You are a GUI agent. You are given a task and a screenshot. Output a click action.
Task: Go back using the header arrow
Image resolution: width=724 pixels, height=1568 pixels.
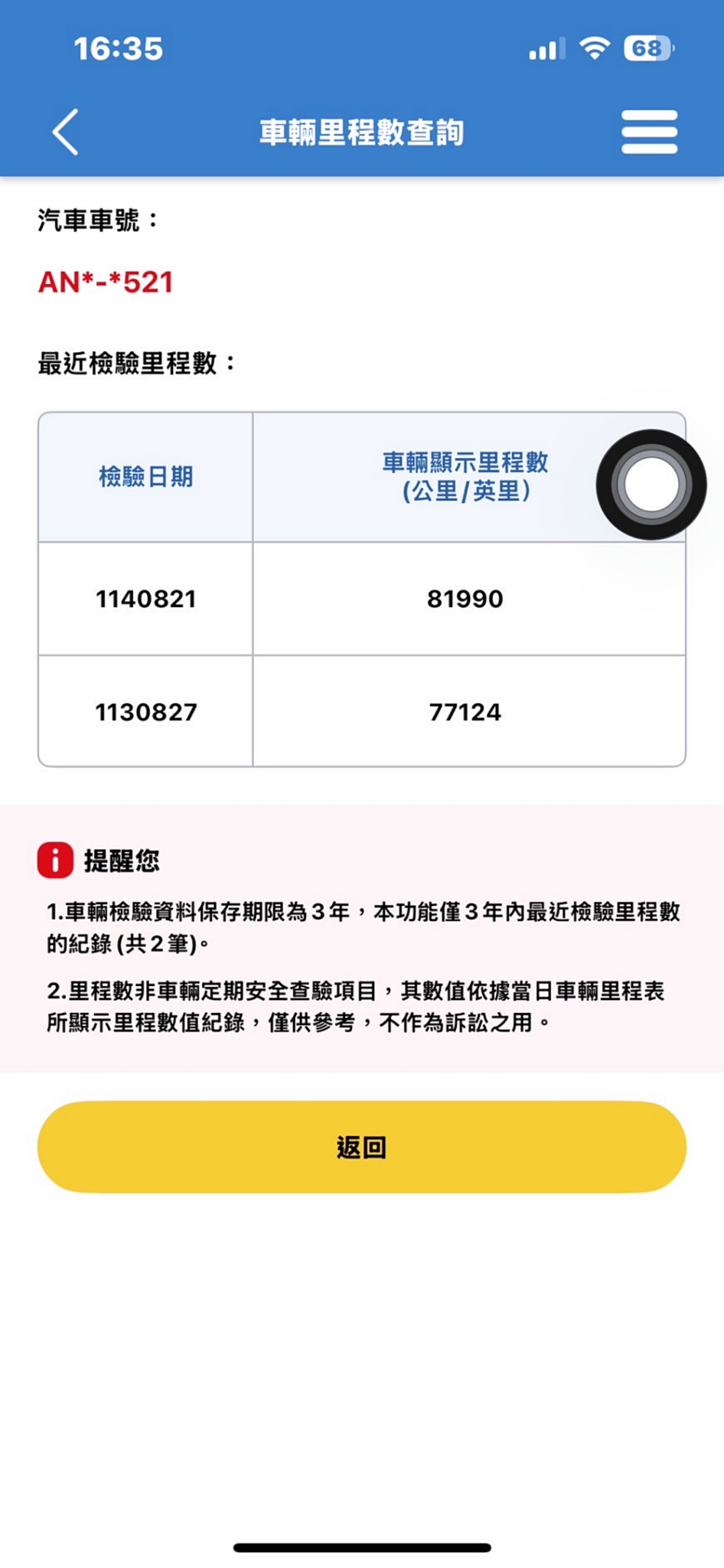click(66, 132)
